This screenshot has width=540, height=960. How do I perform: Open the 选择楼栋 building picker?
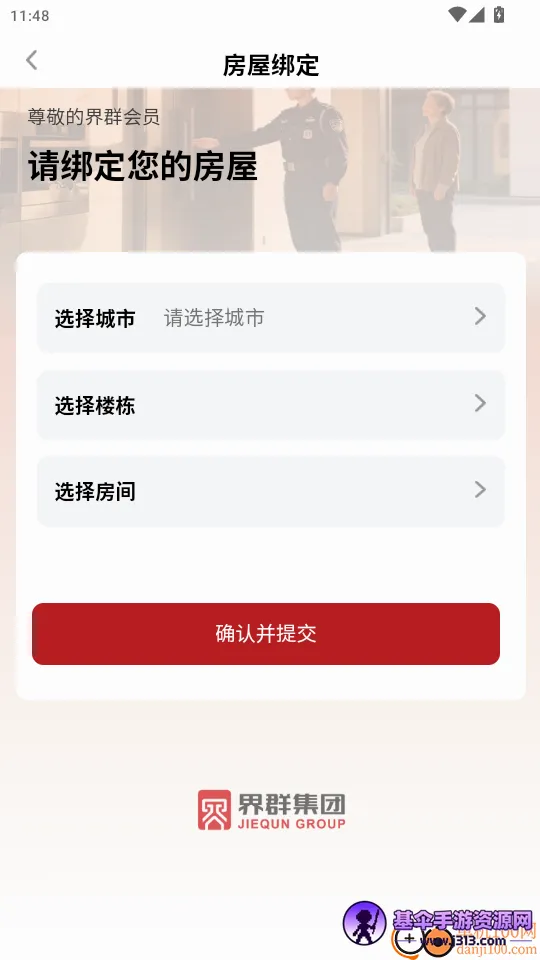tap(271, 405)
